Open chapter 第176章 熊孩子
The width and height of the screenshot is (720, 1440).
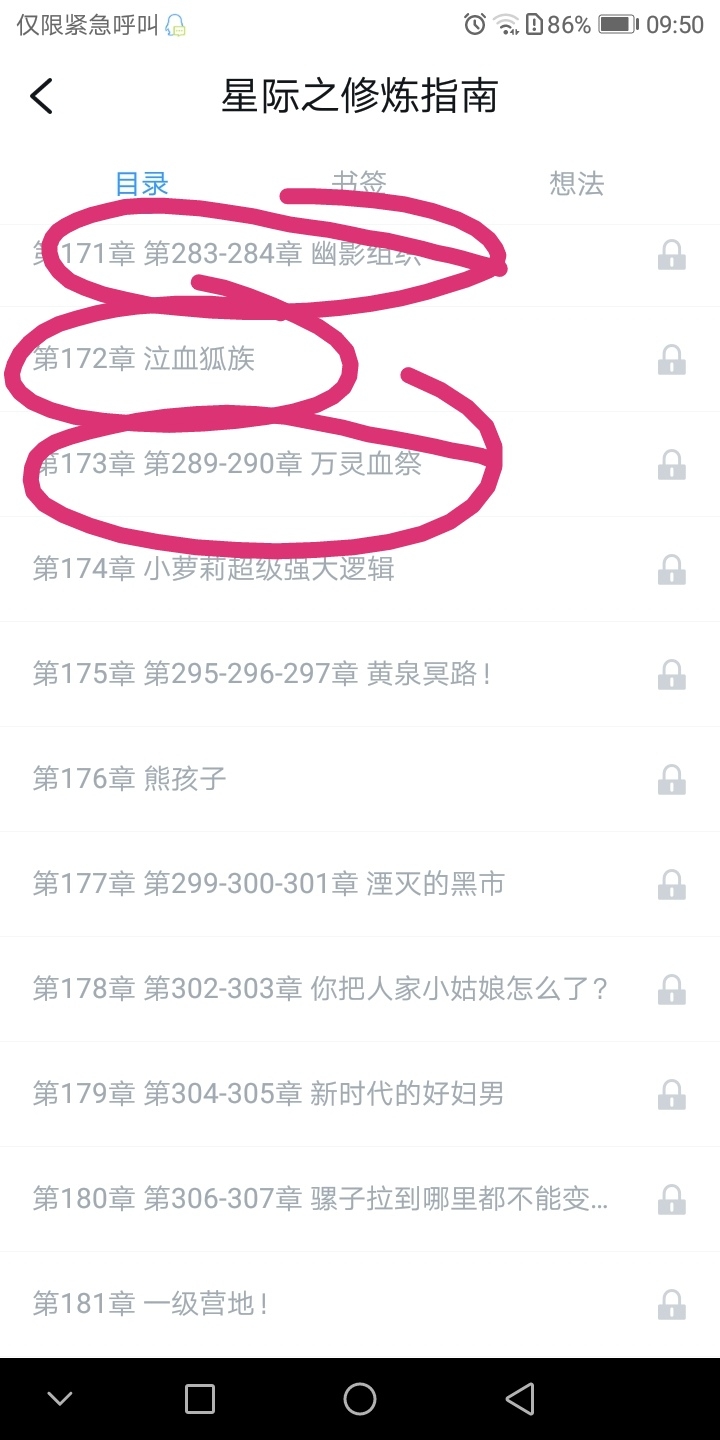coord(130,779)
